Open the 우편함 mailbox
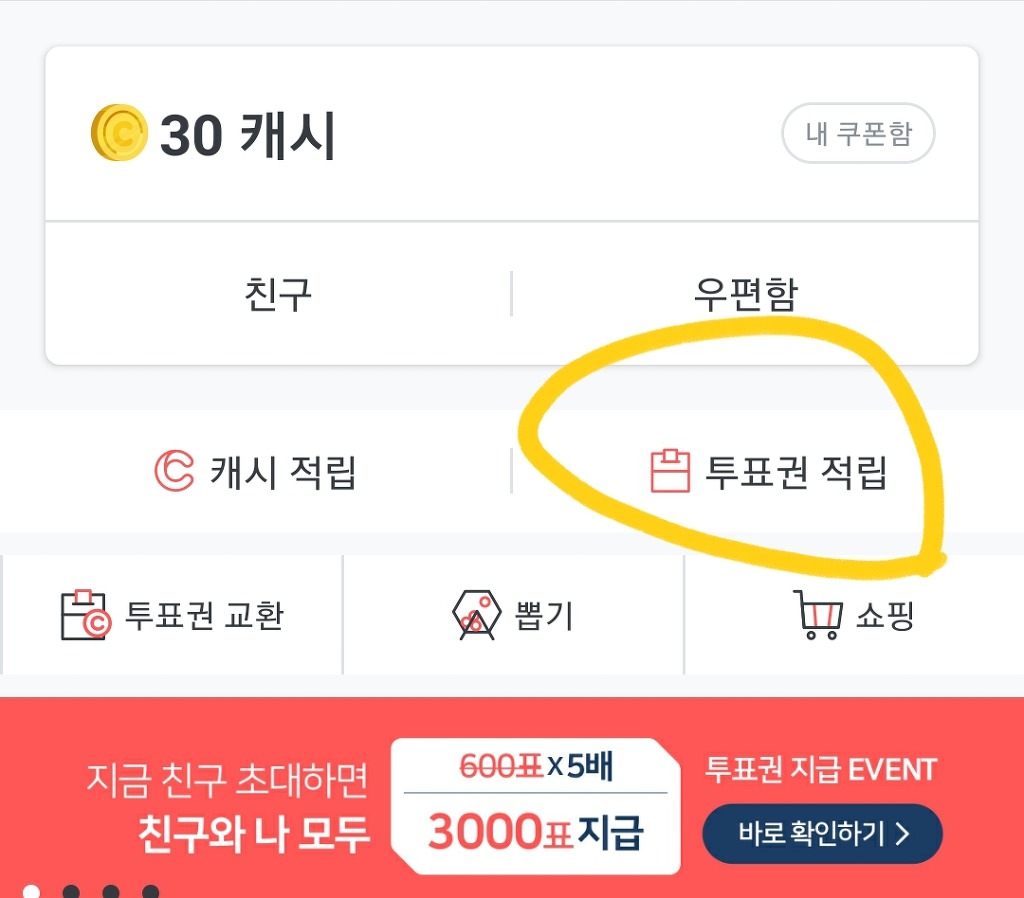 (745, 293)
